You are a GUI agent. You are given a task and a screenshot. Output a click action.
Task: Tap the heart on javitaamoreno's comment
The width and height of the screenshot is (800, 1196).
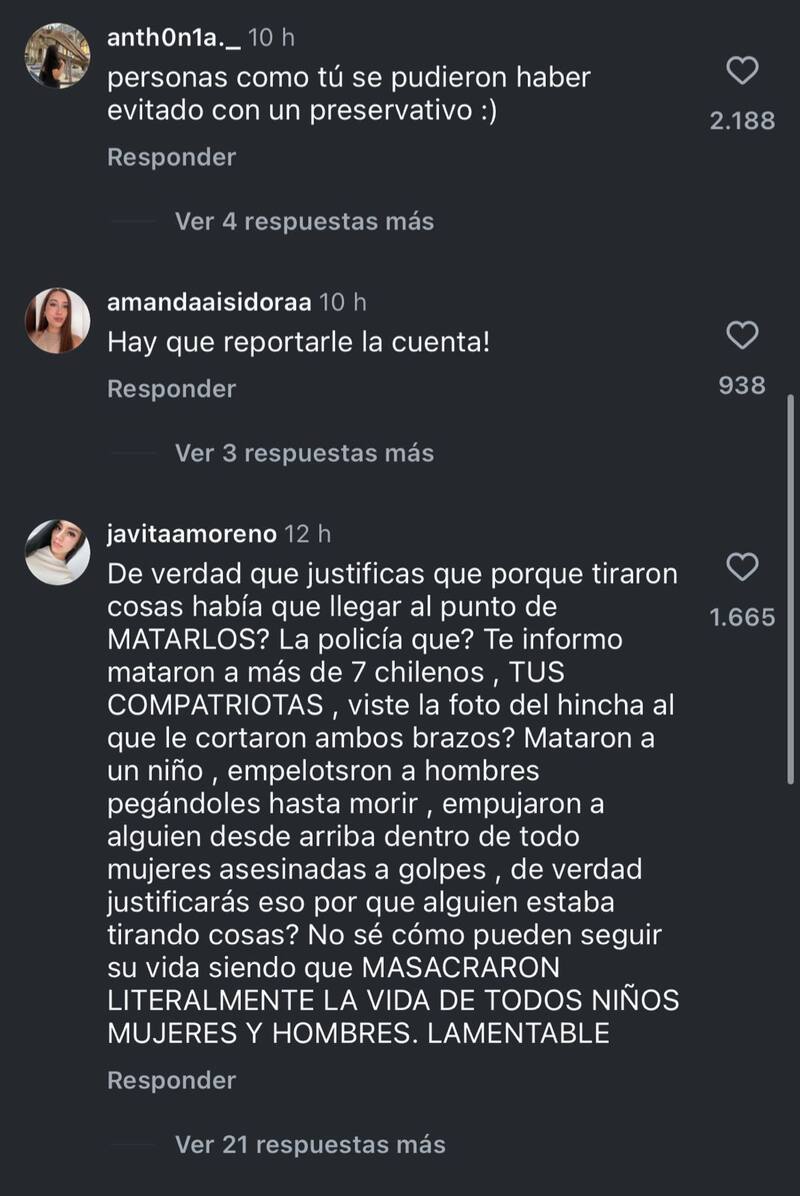(x=742, y=567)
